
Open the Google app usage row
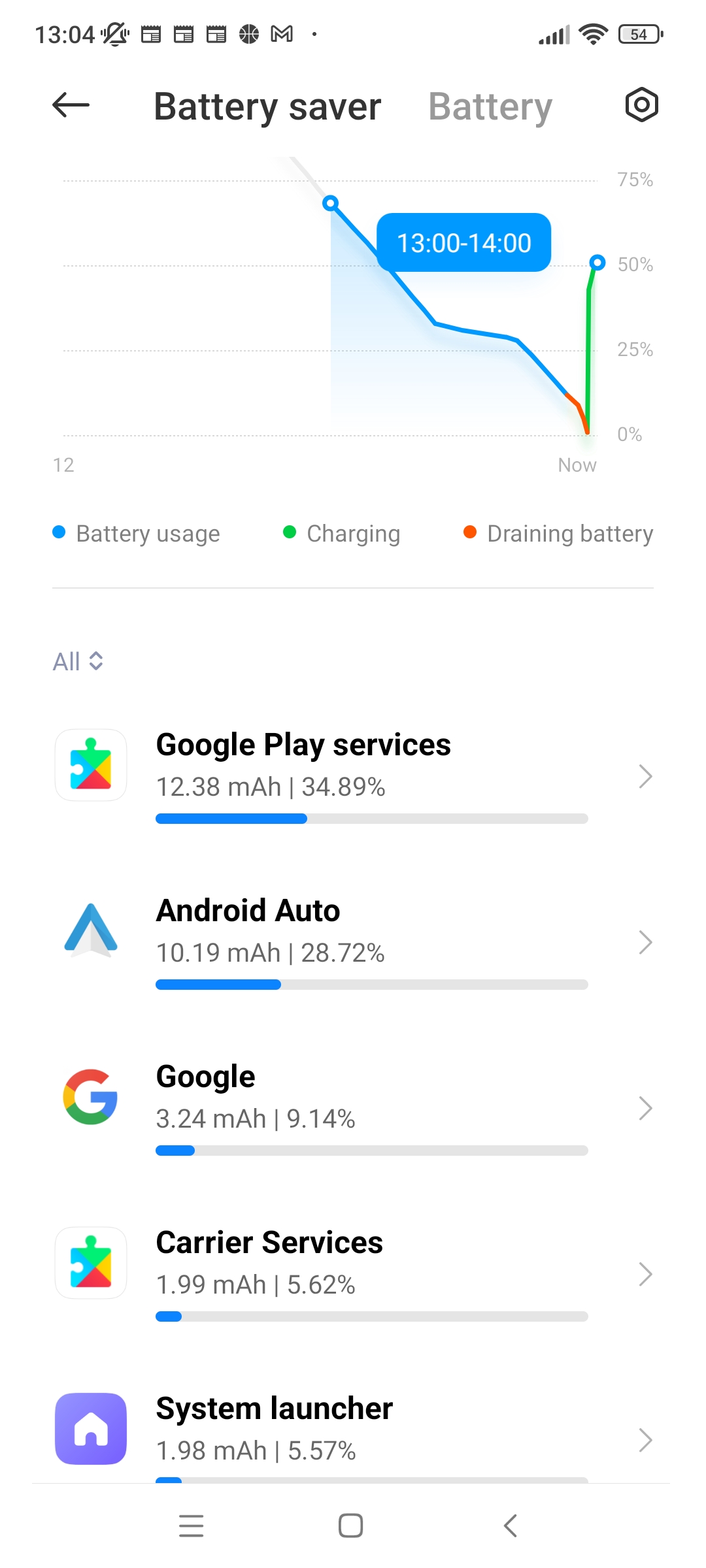[x=353, y=1108]
